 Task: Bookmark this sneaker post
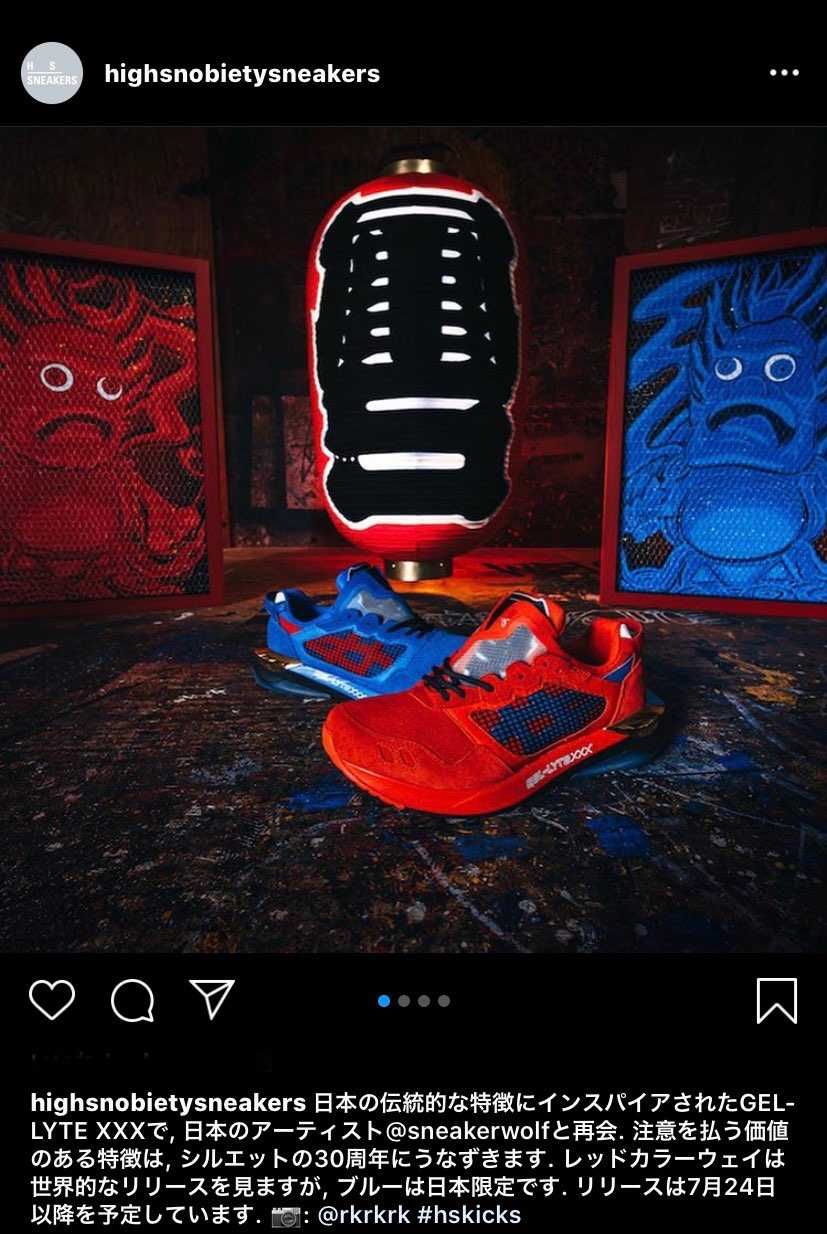[776, 1000]
